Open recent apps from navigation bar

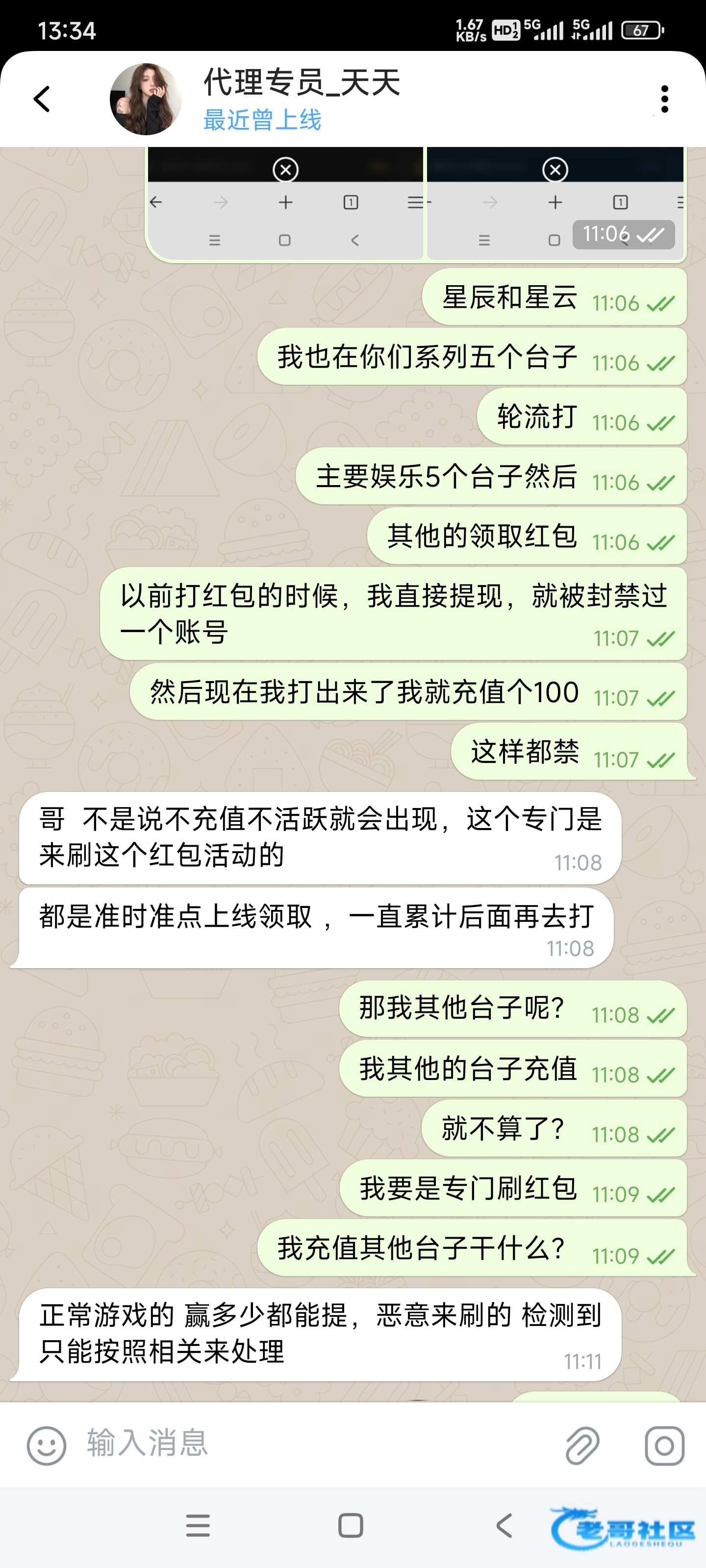tap(198, 1526)
